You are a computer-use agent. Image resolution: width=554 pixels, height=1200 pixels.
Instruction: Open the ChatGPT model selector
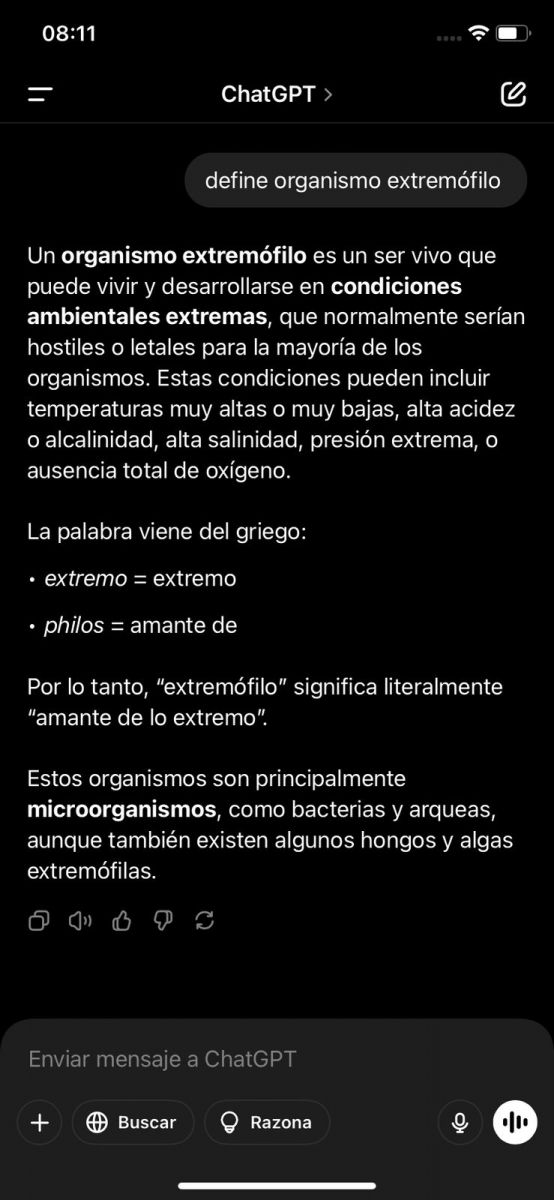[x=277, y=95]
